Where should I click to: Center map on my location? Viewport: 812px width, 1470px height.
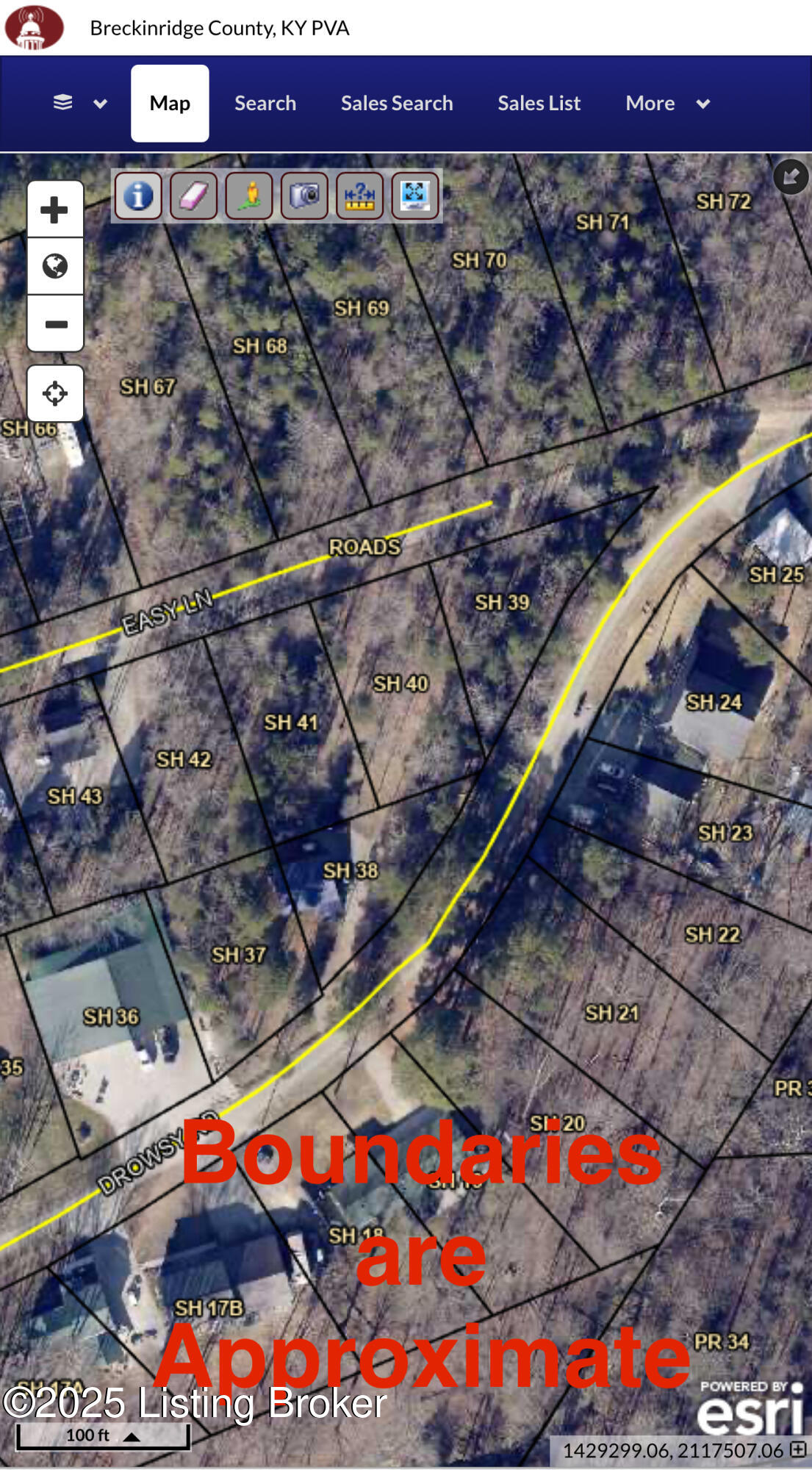[x=55, y=394]
